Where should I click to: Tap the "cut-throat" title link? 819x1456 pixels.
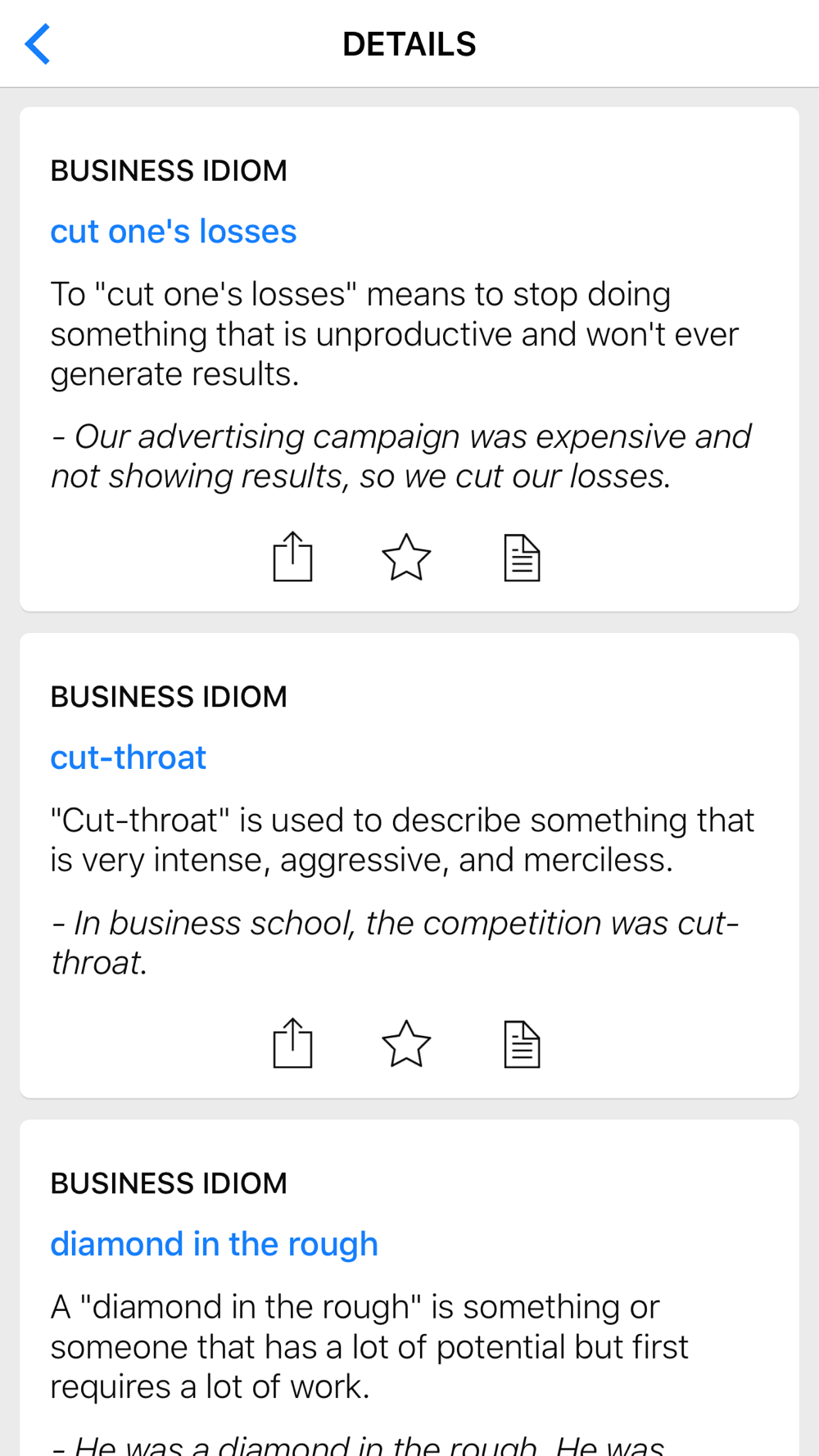(x=129, y=757)
